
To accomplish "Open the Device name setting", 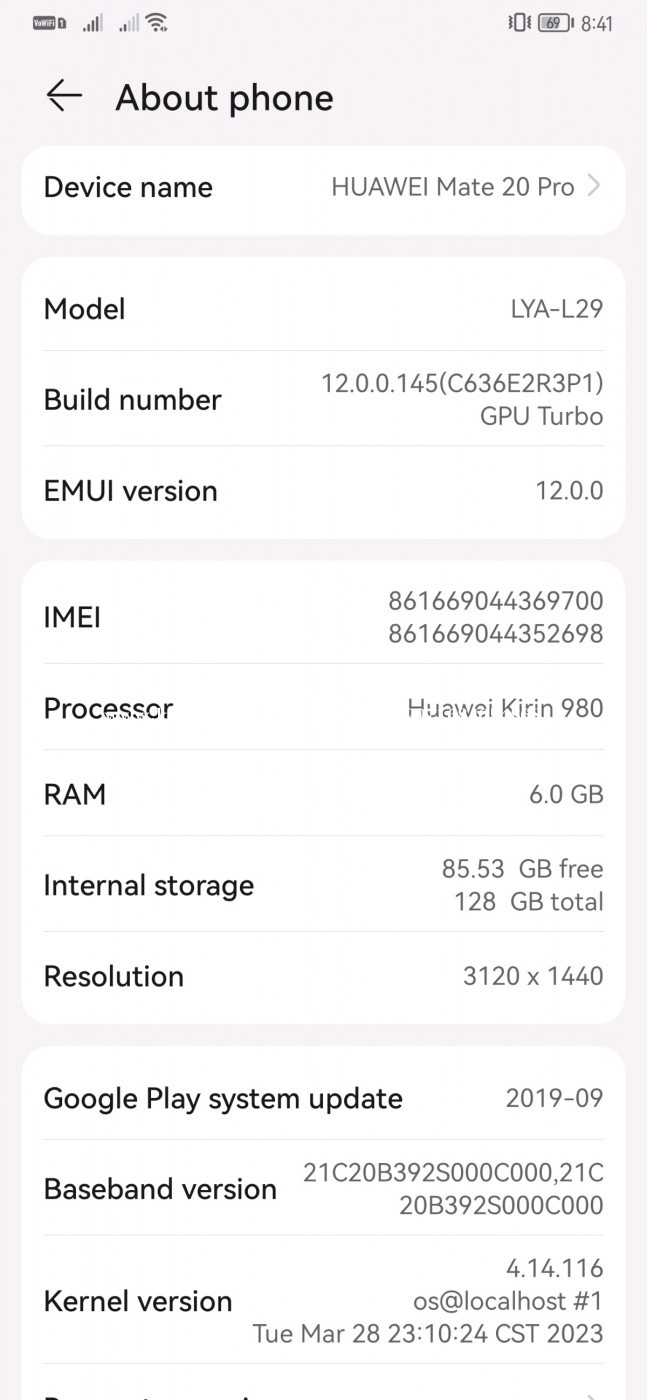I will pos(323,188).
